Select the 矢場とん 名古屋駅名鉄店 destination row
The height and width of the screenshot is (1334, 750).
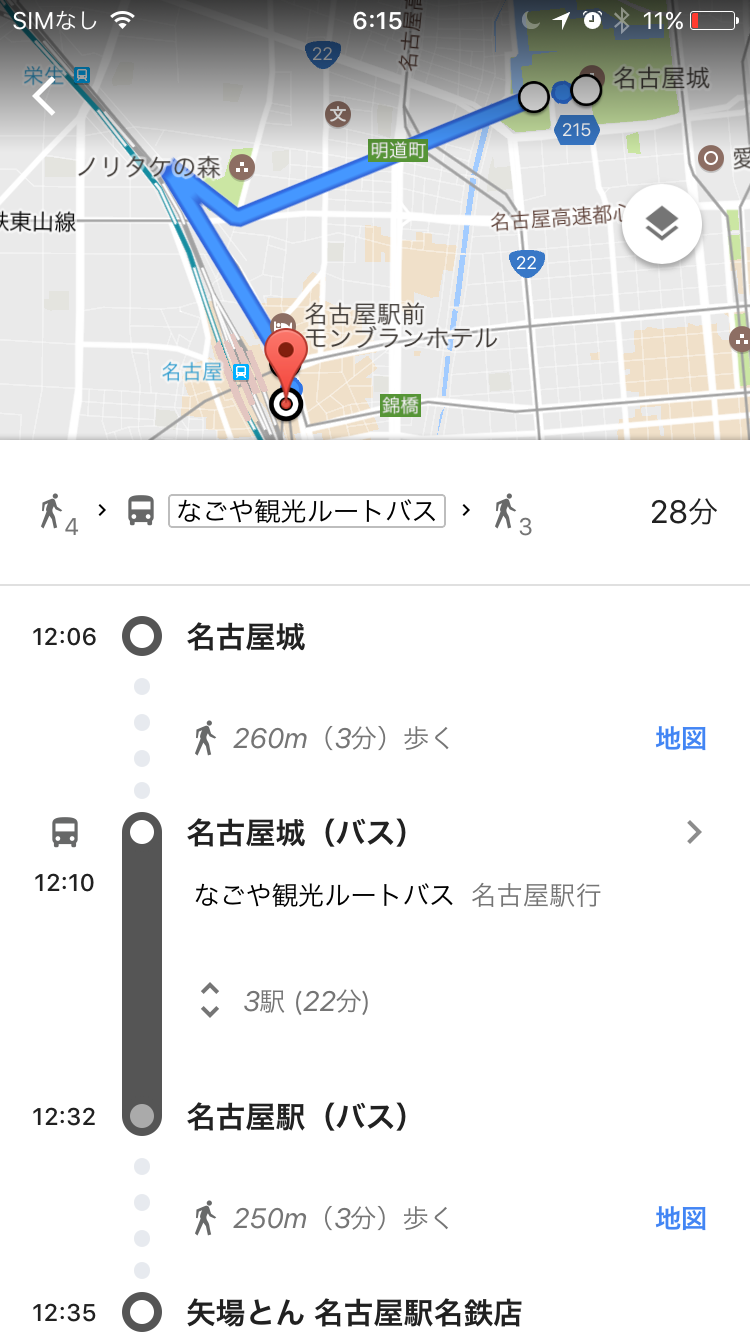375,1311
